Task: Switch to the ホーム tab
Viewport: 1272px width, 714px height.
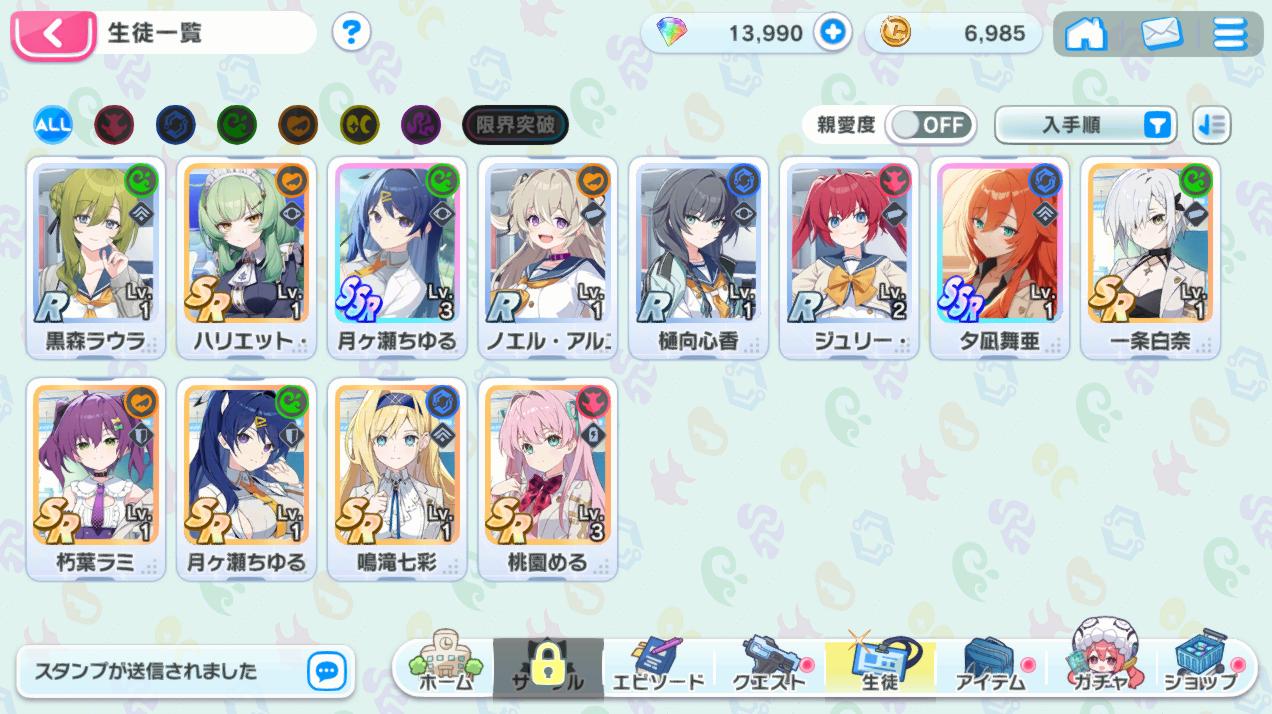Action: tap(446, 667)
